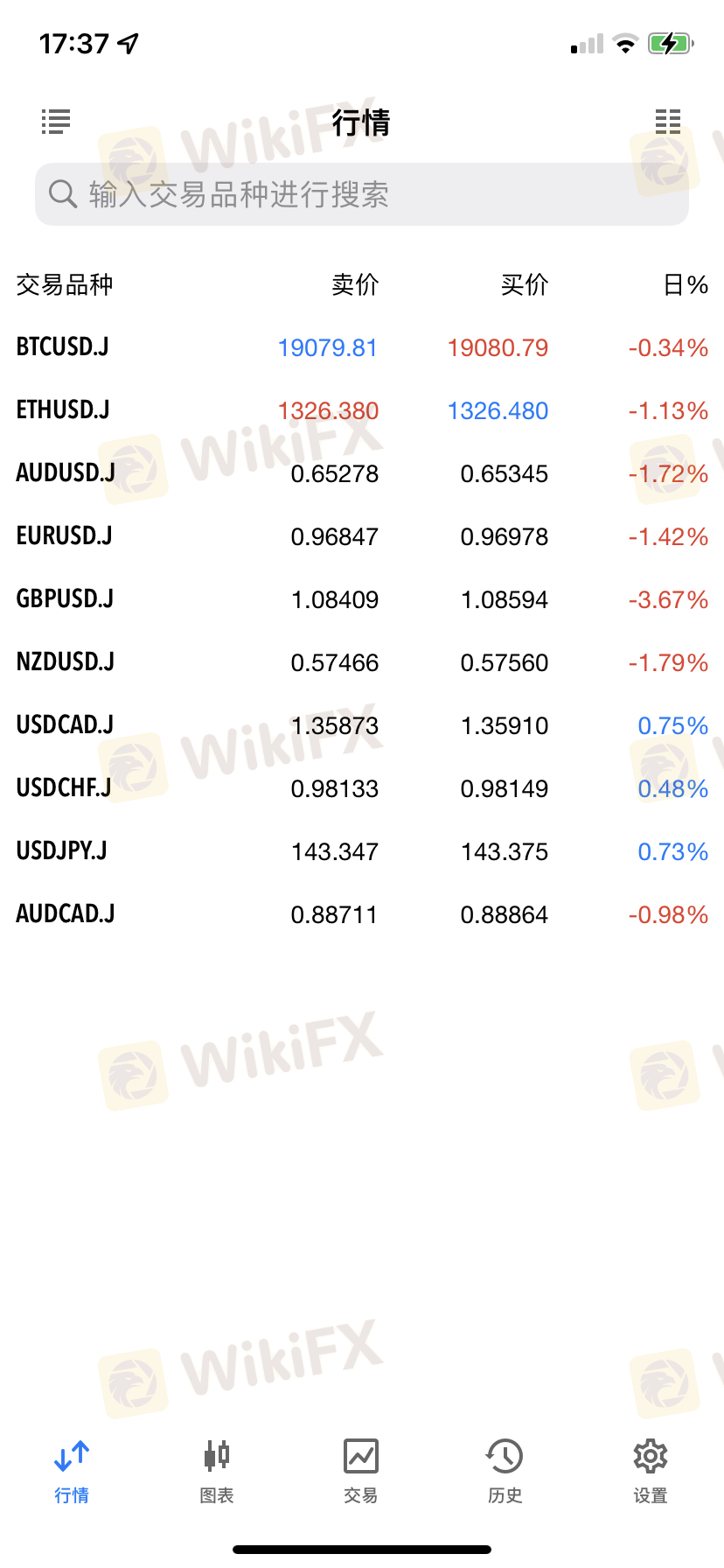Choose the NZDUSD.J quote row
Image resolution: width=724 pixels, height=1568 pixels.
pos(362,662)
